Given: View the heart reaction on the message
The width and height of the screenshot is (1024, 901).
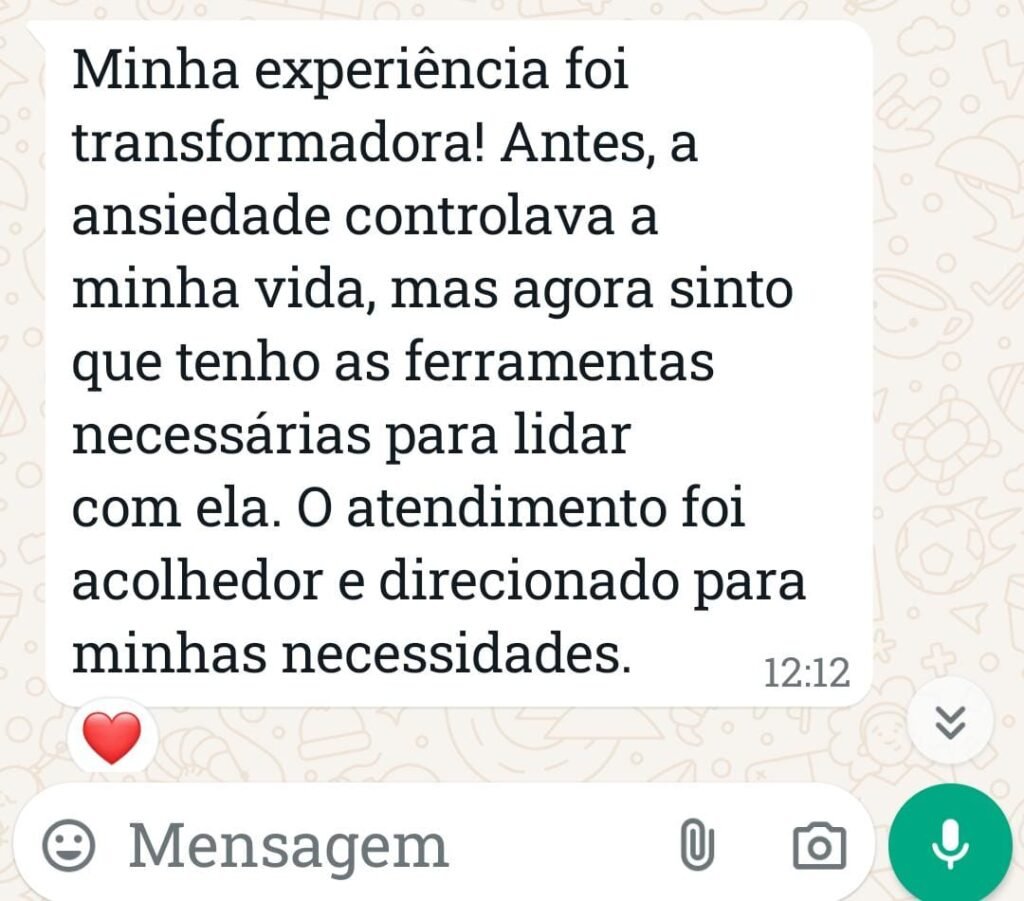Looking at the screenshot, I should click(111, 739).
